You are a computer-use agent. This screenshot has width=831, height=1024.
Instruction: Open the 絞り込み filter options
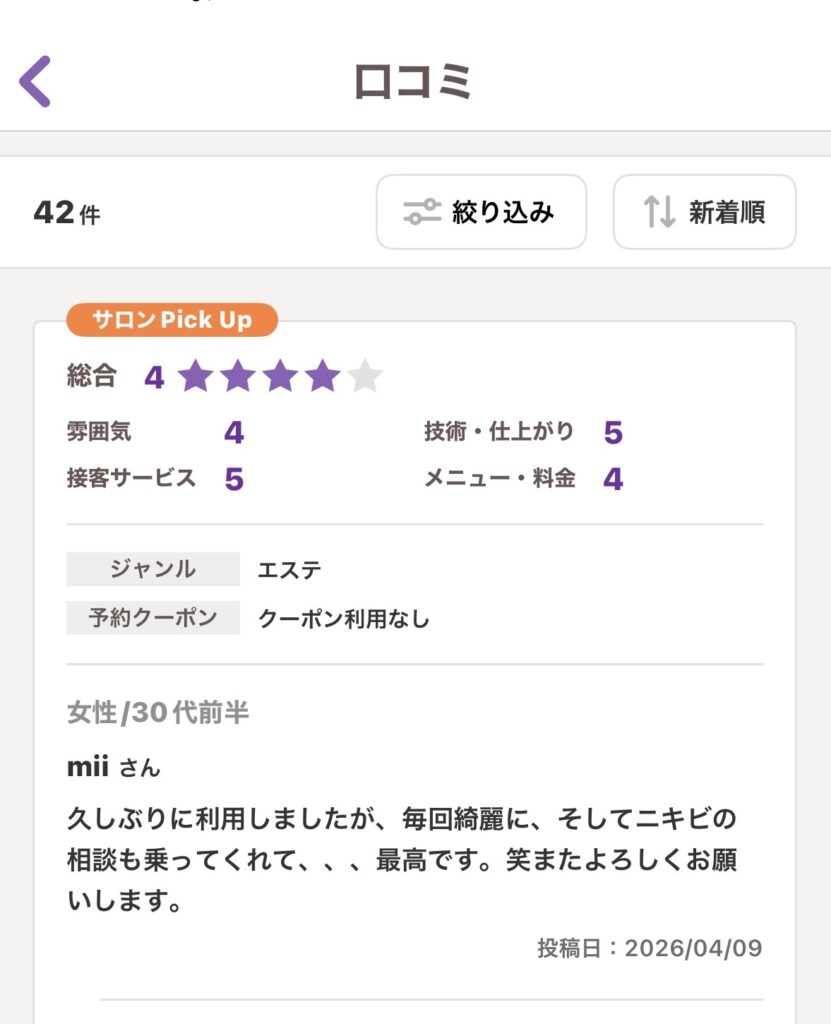pyautogui.click(x=480, y=212)
